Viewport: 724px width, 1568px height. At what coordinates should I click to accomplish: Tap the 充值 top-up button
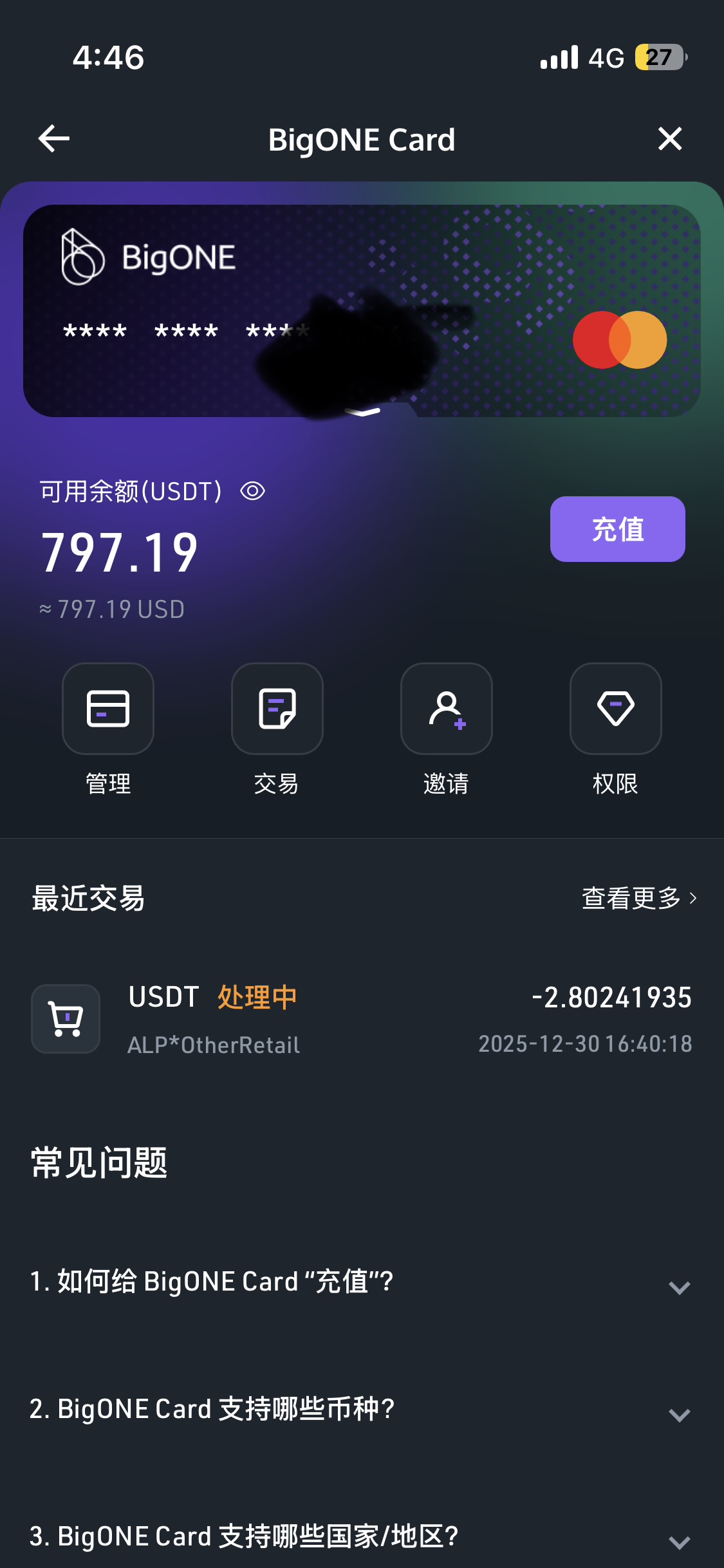point(617,529)
